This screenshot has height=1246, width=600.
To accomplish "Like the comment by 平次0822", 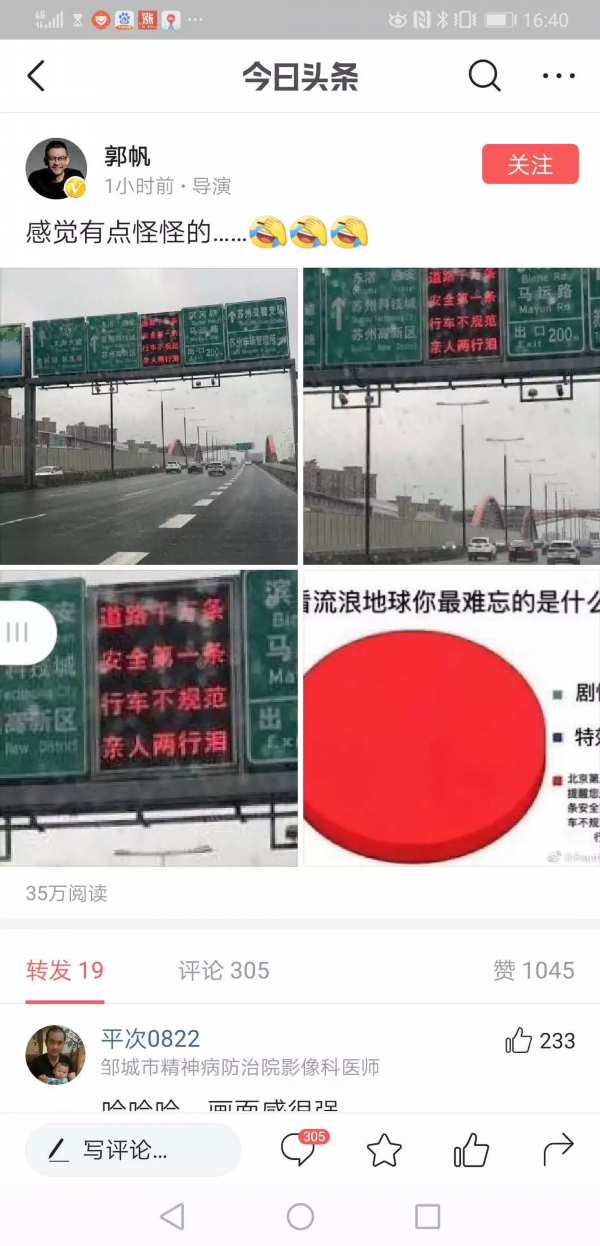I will tap(520, 1041).
